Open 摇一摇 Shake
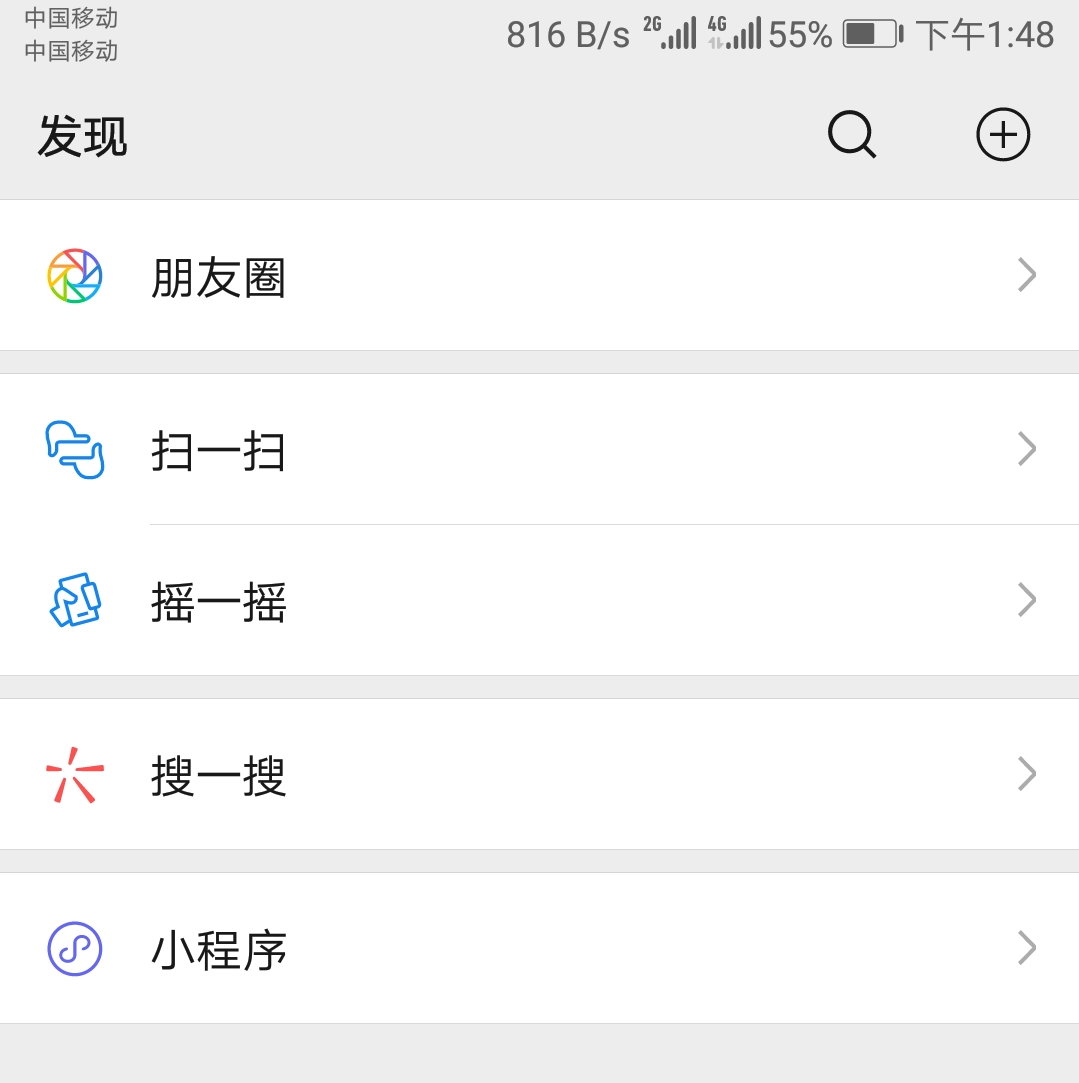The height and width of the screenshot is (1083, 1079). pyautogui.click(x=218, y=601)
